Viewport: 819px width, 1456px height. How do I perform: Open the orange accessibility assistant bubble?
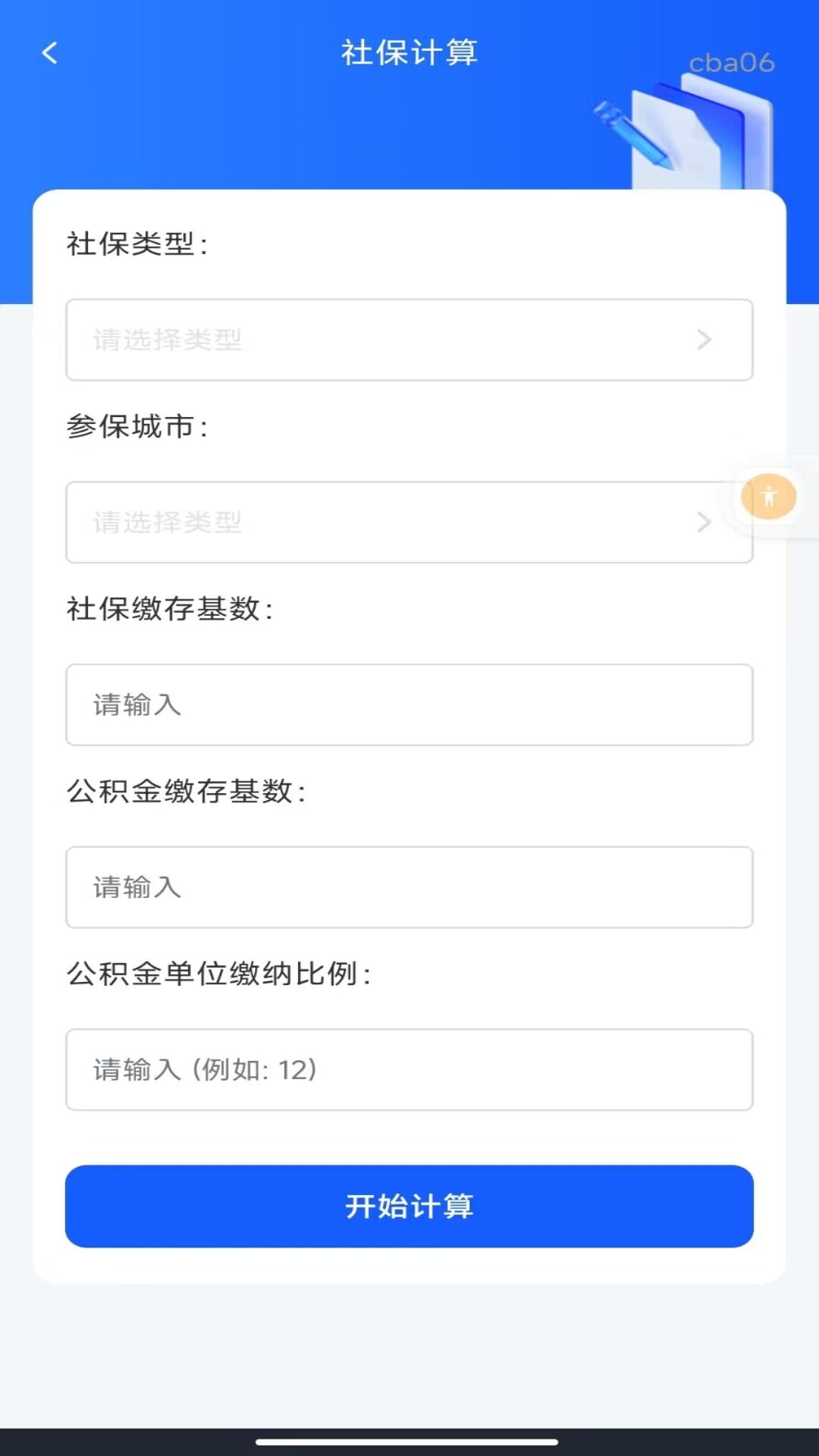[768, 497]
